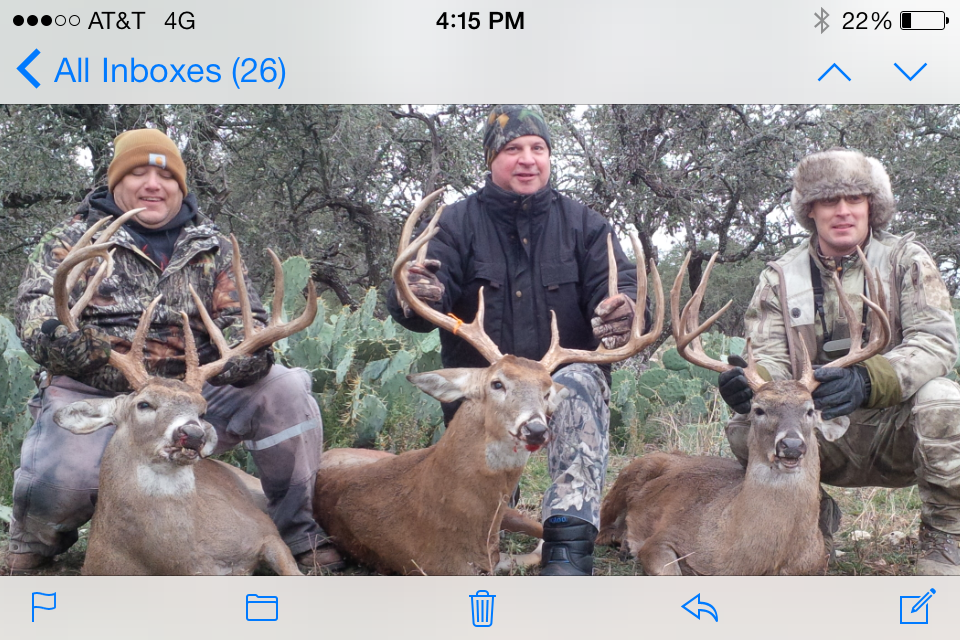
Task: Flag this email
Action: [x=43, y=607]
